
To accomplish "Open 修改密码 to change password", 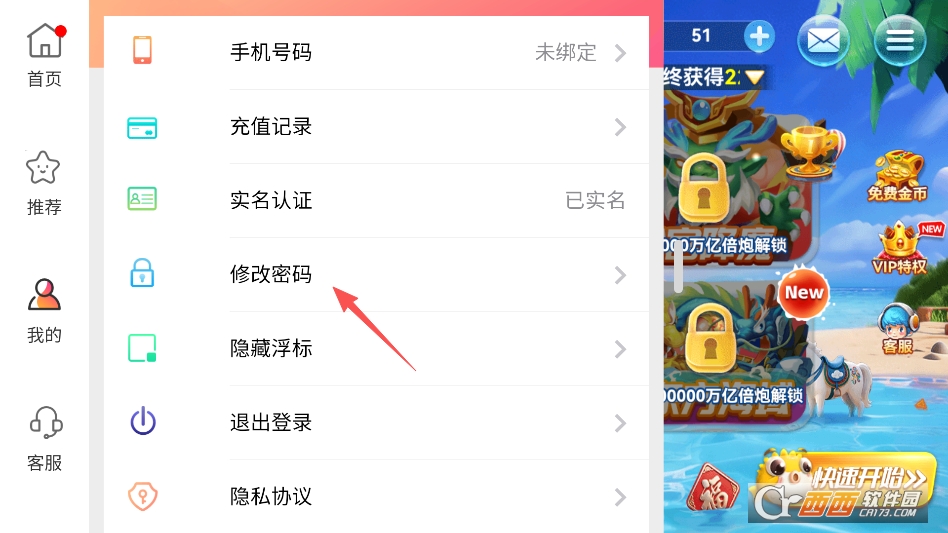I will coord(378,274).
